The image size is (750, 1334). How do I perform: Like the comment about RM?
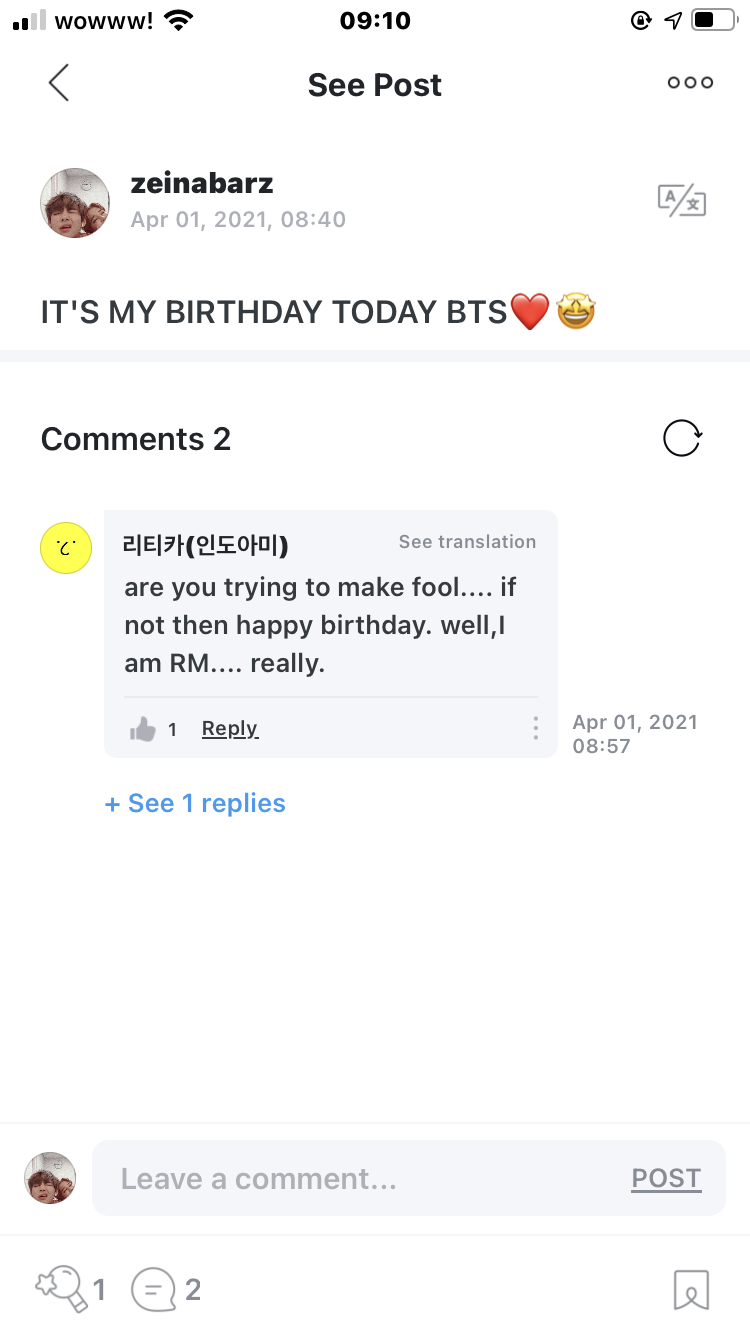(143, 729)
